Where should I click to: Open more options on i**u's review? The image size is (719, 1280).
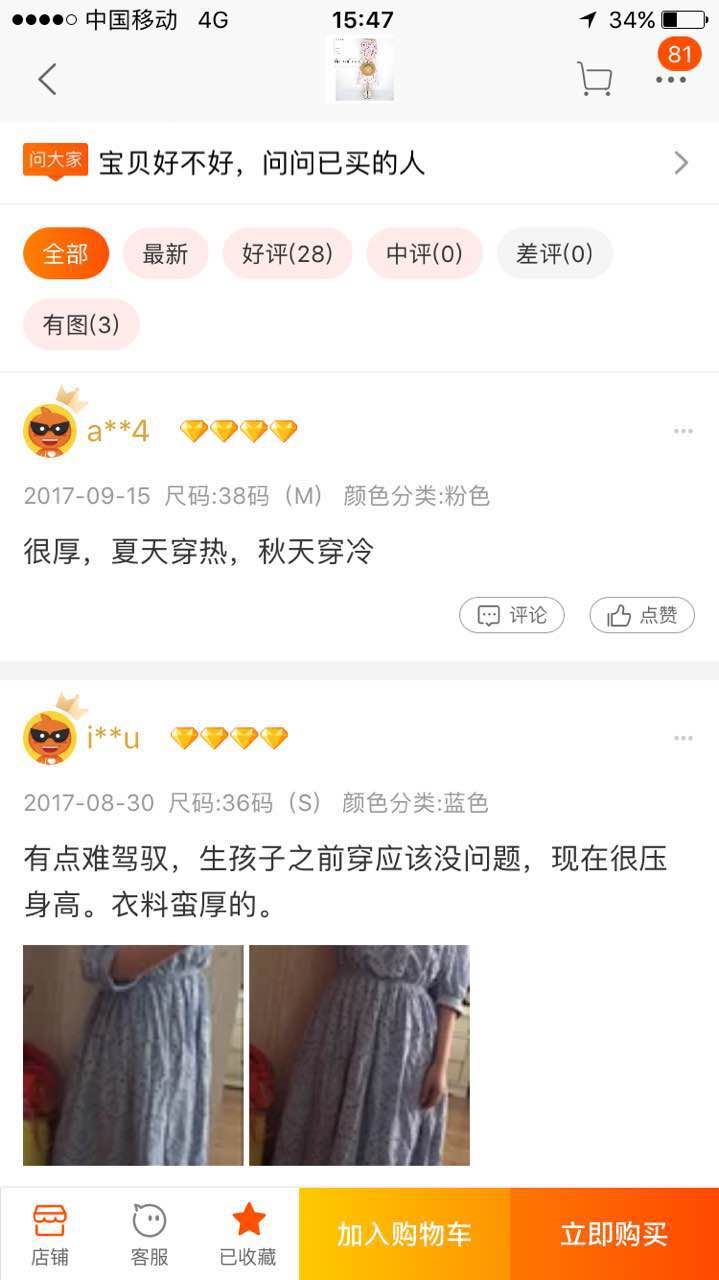click(x=683, y=739)
